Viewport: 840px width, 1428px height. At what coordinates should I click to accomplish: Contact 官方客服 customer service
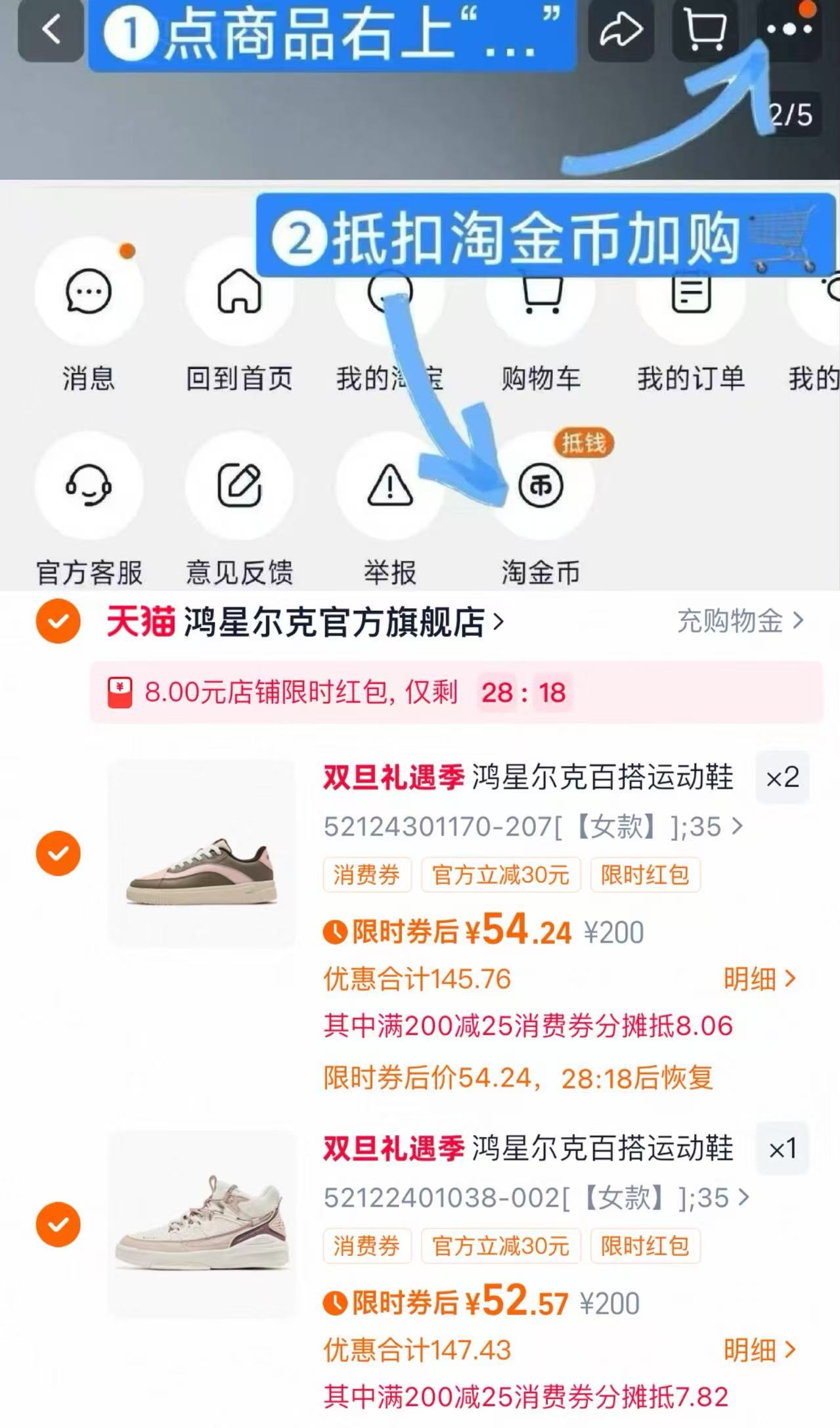coord(90,486)
